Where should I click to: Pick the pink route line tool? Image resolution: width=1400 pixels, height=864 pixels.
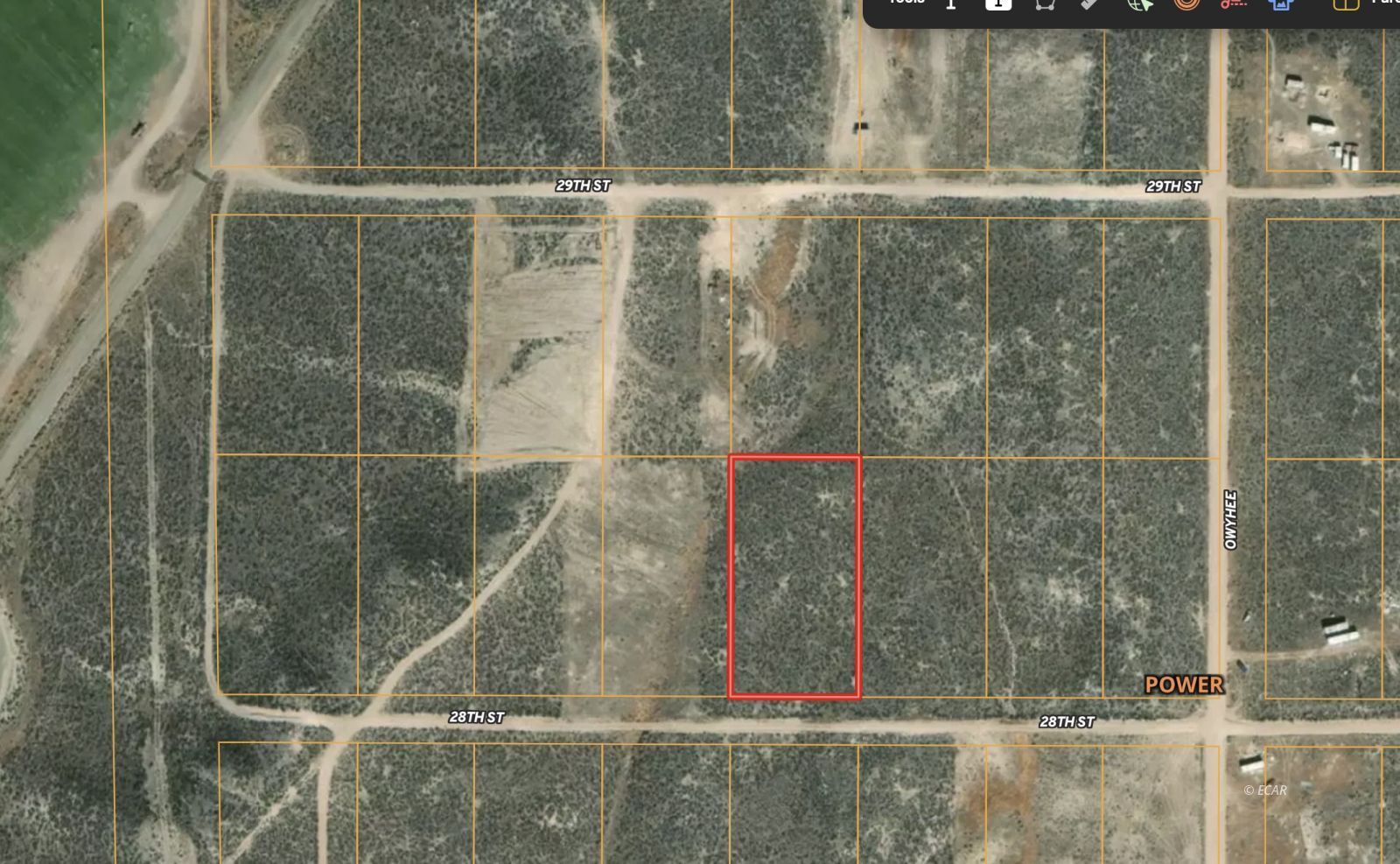tap(1234, 4)
